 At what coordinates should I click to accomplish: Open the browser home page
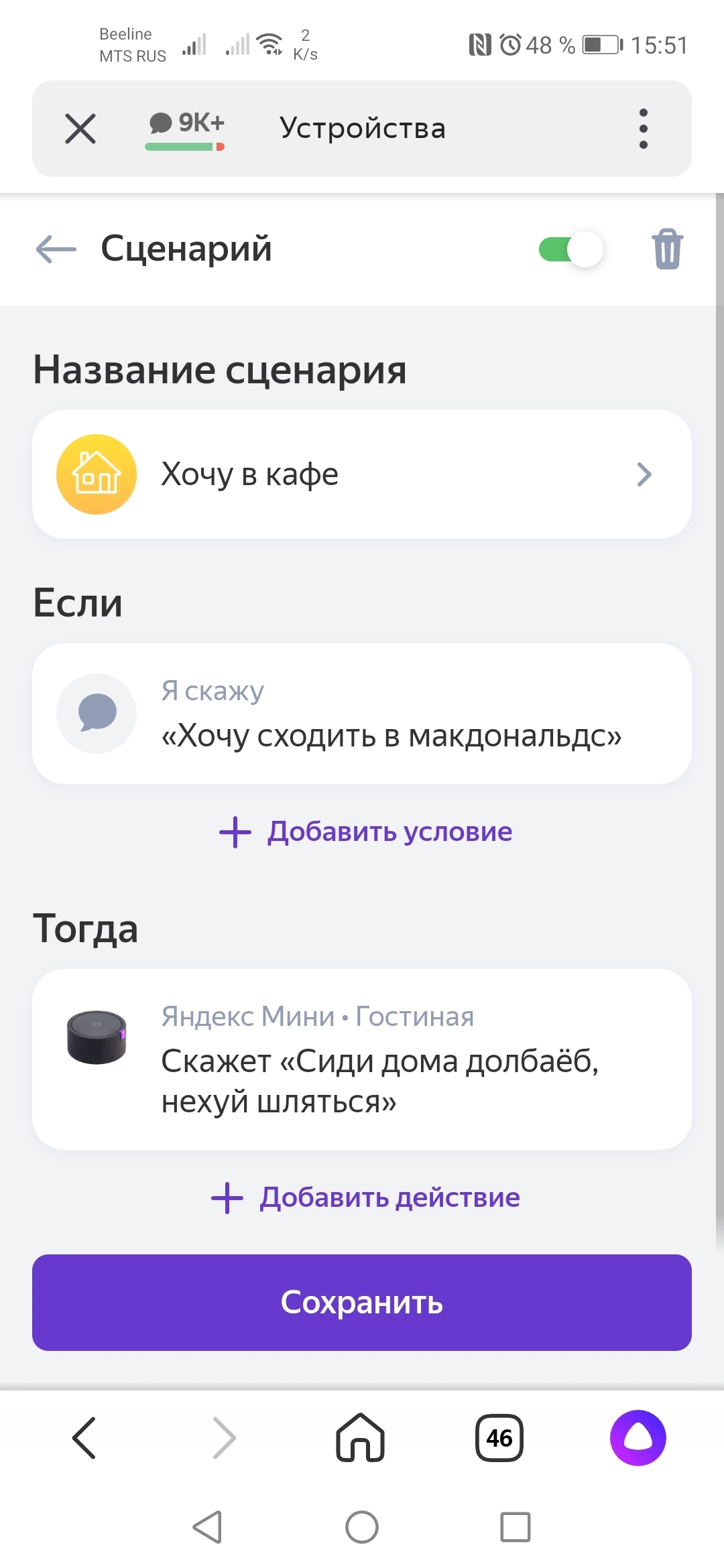pos(361,1438)
